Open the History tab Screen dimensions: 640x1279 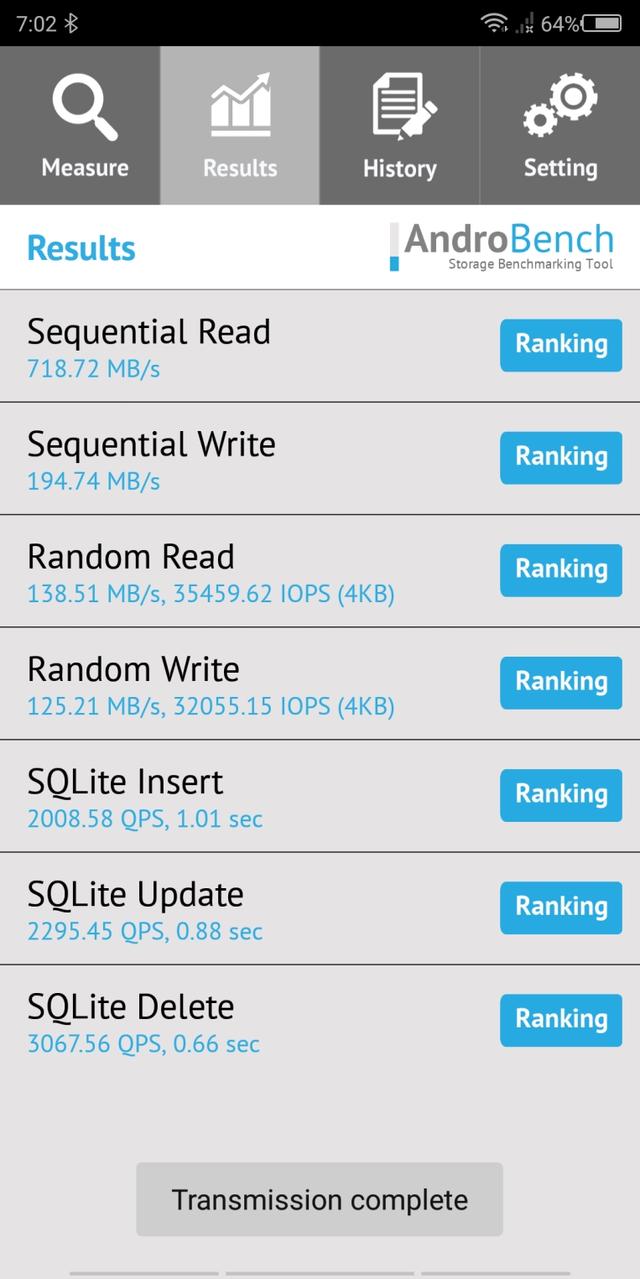tap(400, 125)
